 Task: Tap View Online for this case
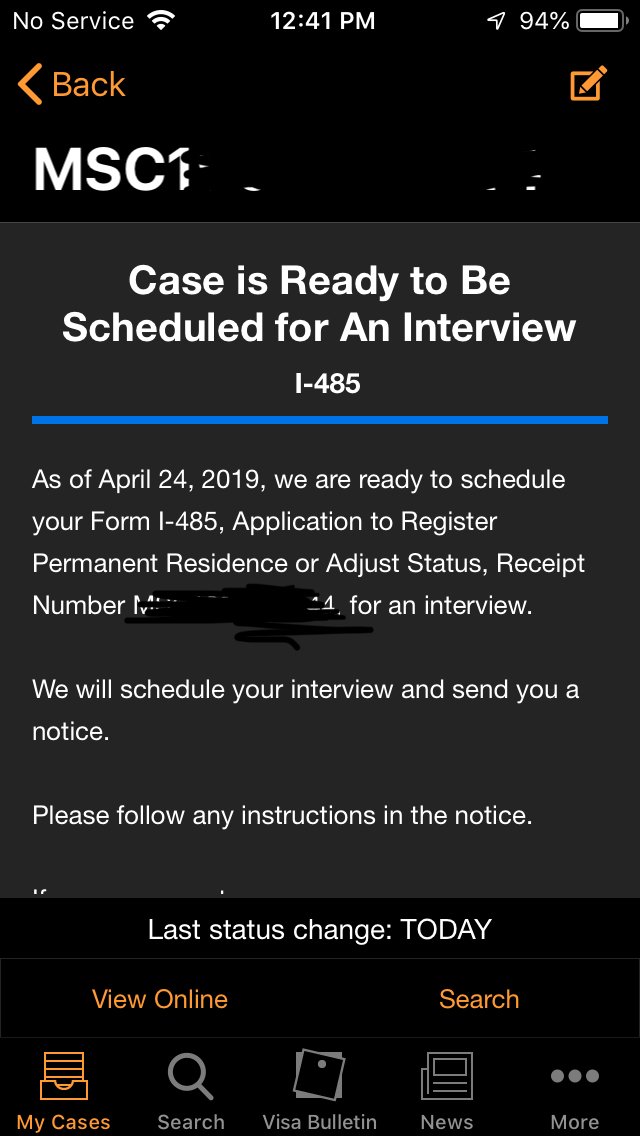160,999
